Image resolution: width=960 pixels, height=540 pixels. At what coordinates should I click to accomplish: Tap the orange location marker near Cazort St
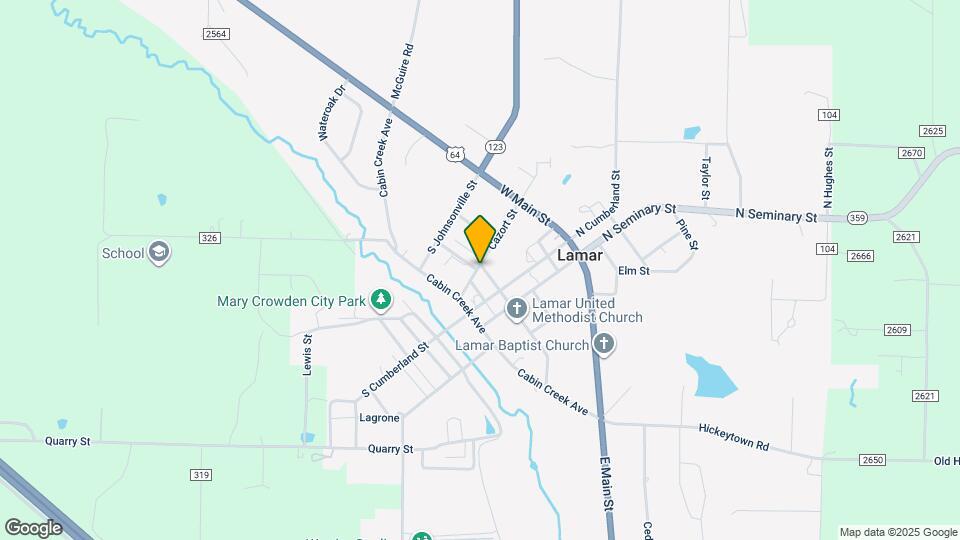[x=480, y=239]
